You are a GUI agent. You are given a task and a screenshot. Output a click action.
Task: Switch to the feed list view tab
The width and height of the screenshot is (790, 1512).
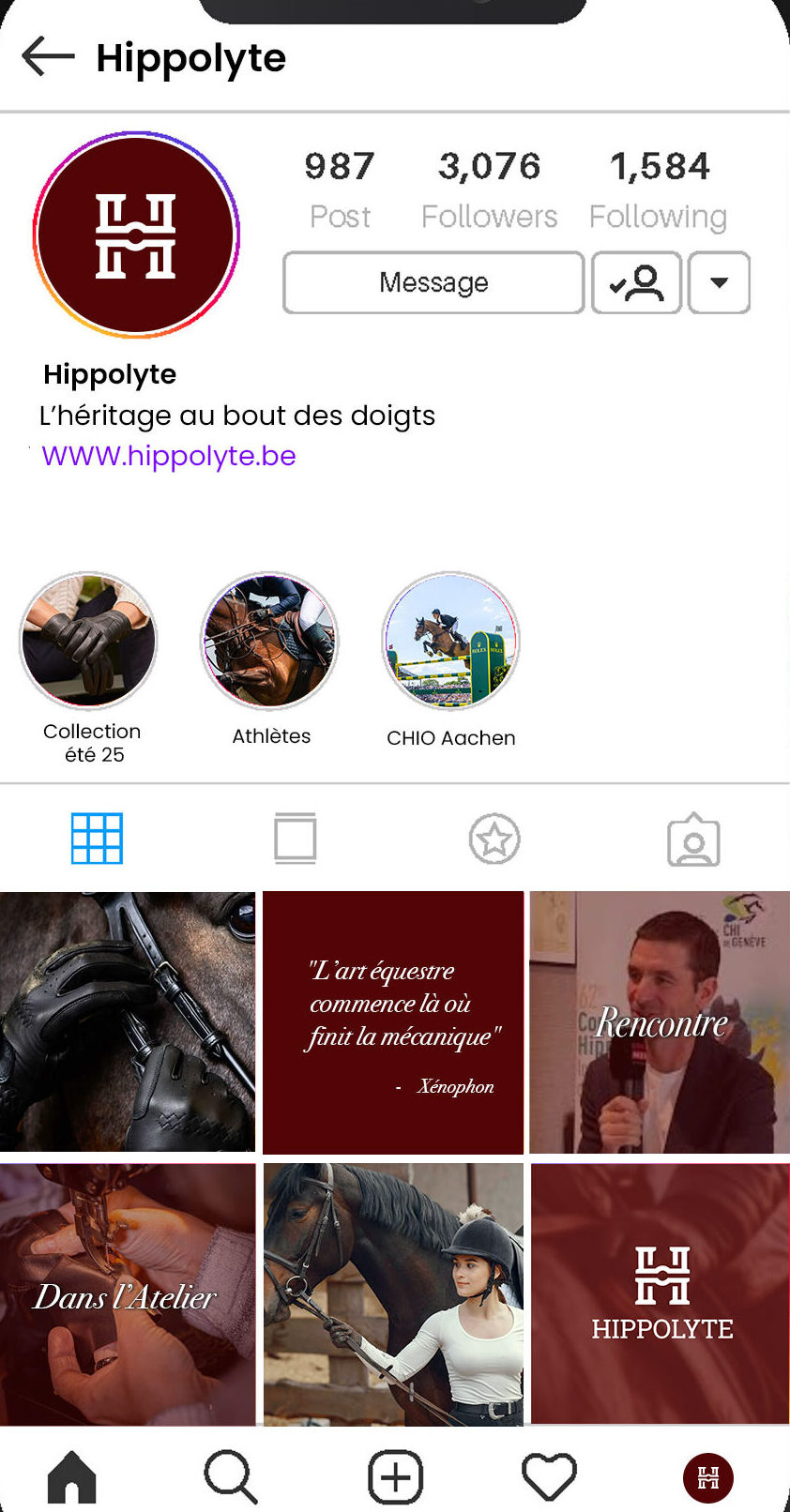pyautogui.click(x=295, y=839)
